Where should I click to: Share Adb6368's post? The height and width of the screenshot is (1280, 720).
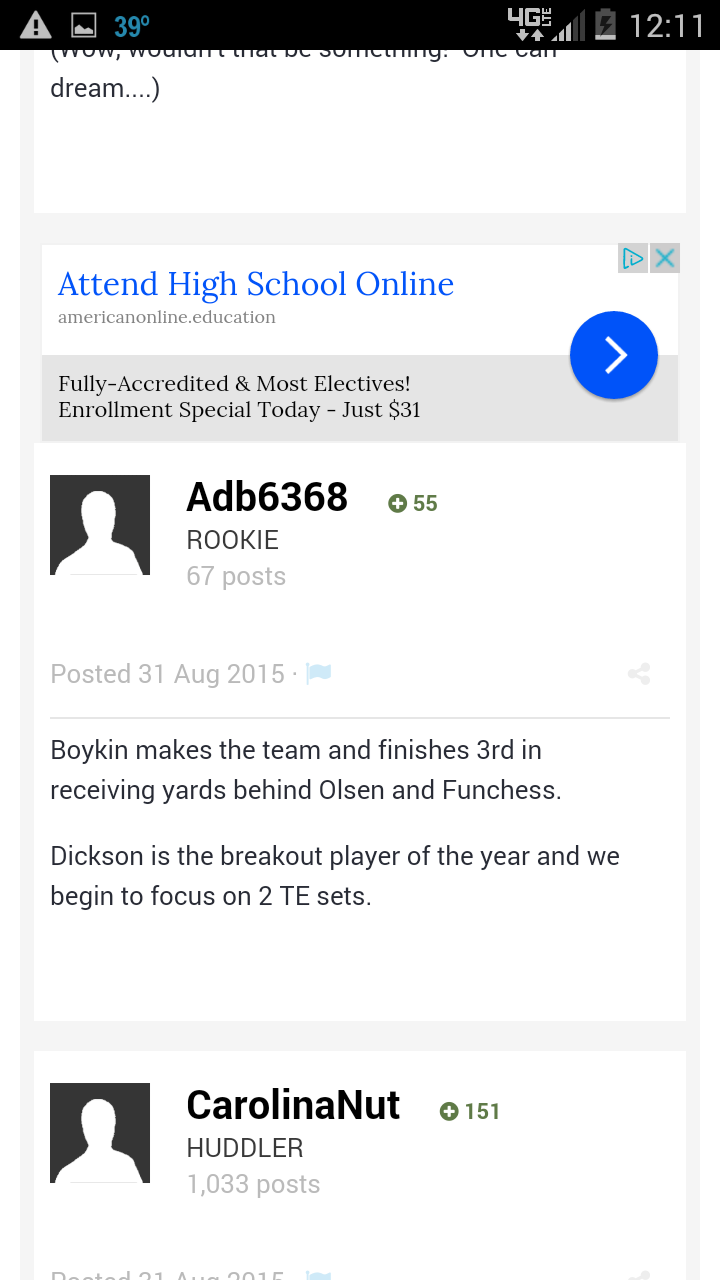point(639,674)
